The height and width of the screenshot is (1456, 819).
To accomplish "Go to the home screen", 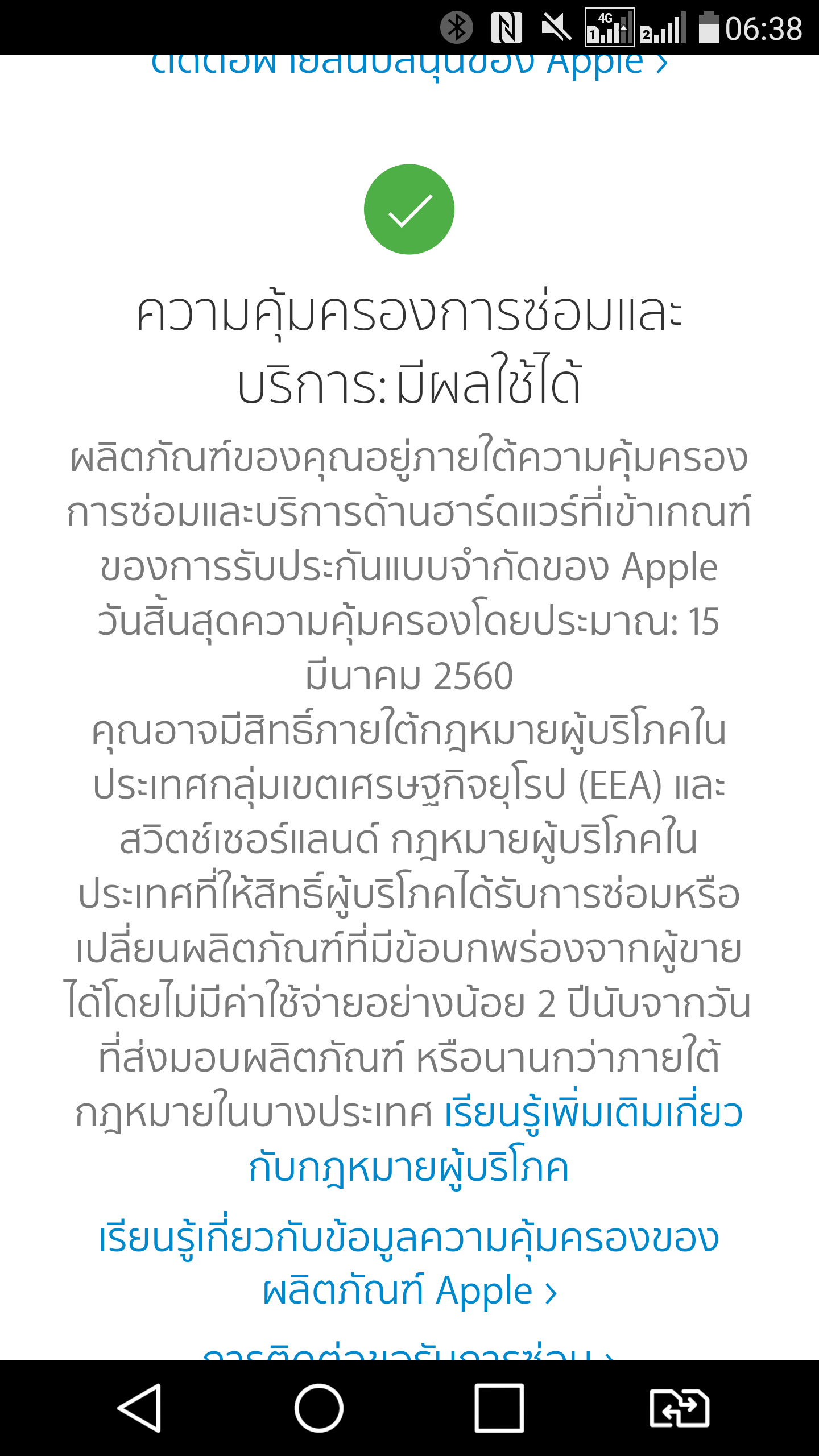I will tap(319, 1408).
